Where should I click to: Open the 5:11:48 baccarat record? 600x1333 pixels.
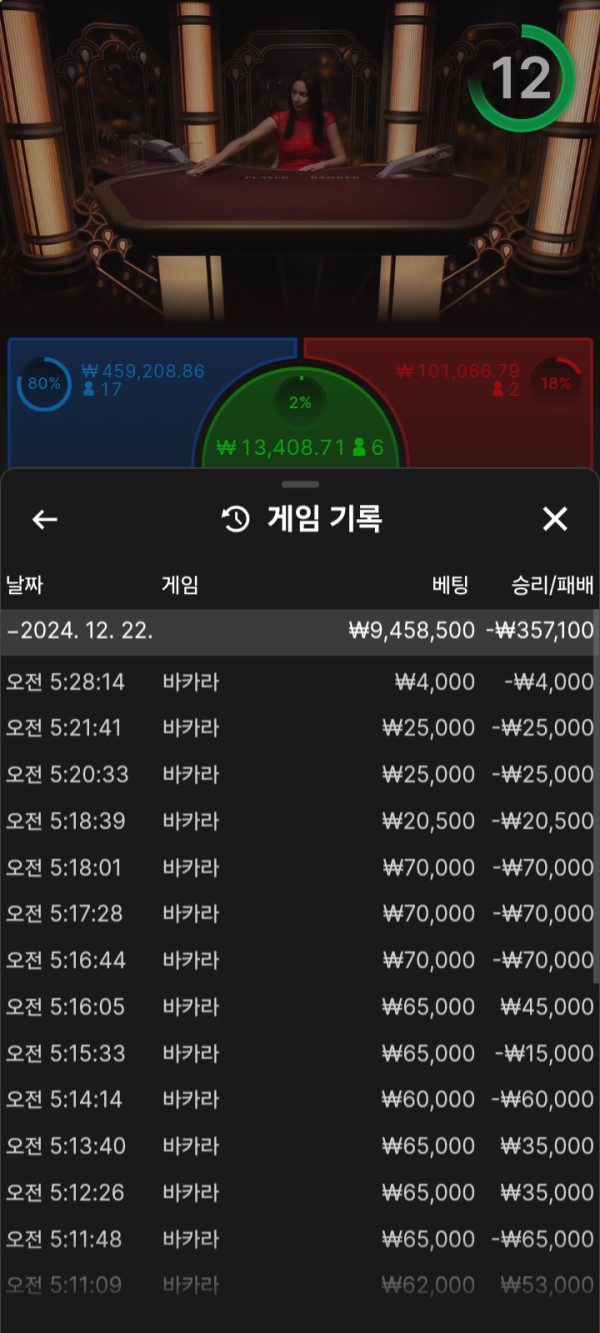[298, 1239]
